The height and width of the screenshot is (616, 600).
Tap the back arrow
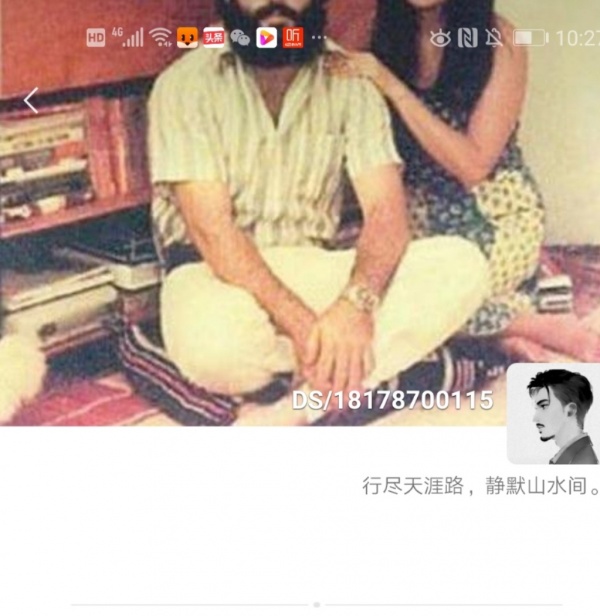pyautogui.click(x=31, y=100)
